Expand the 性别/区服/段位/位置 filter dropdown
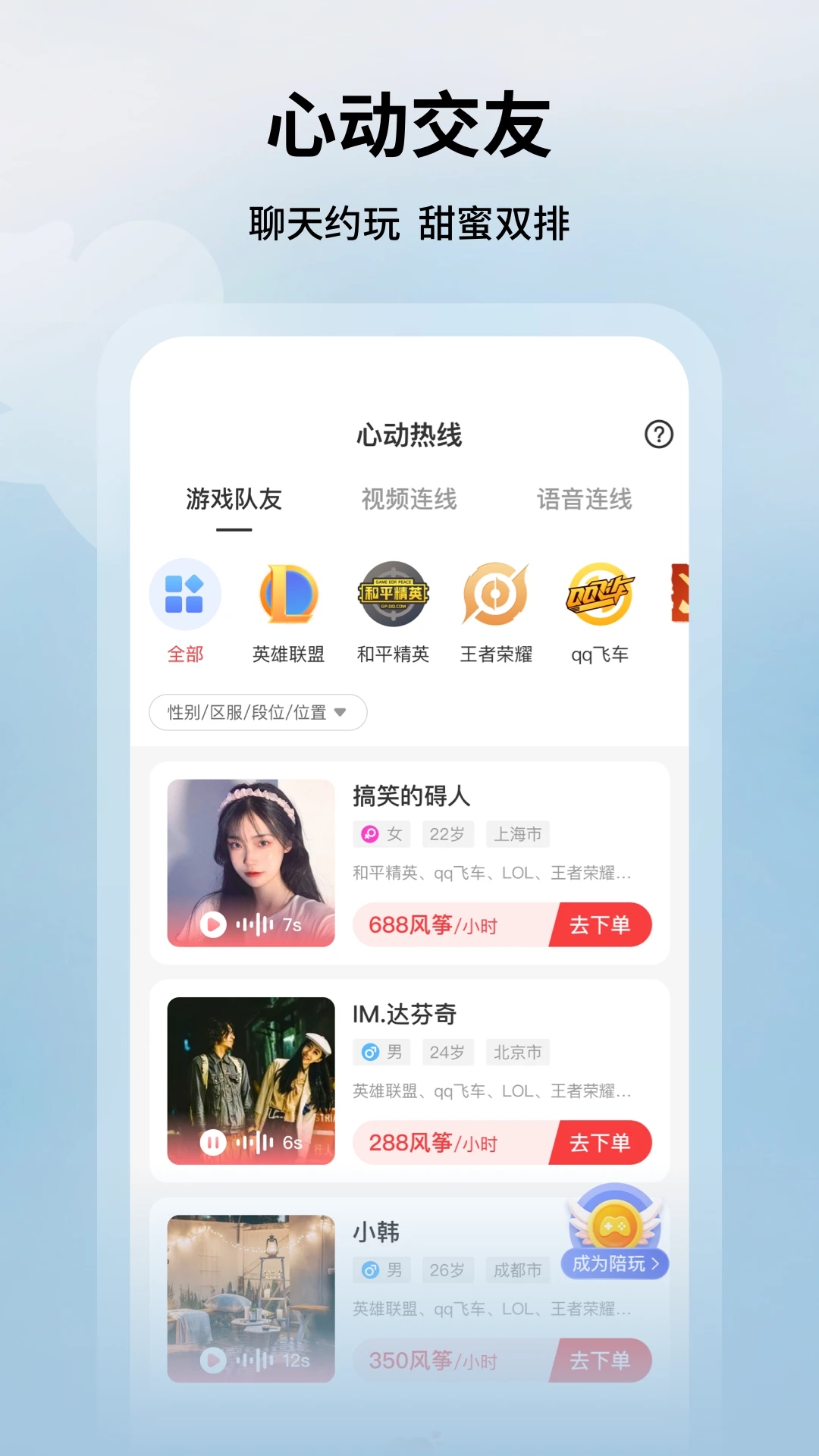Viewport: 819px width, 1456px height. pos(256,713)
